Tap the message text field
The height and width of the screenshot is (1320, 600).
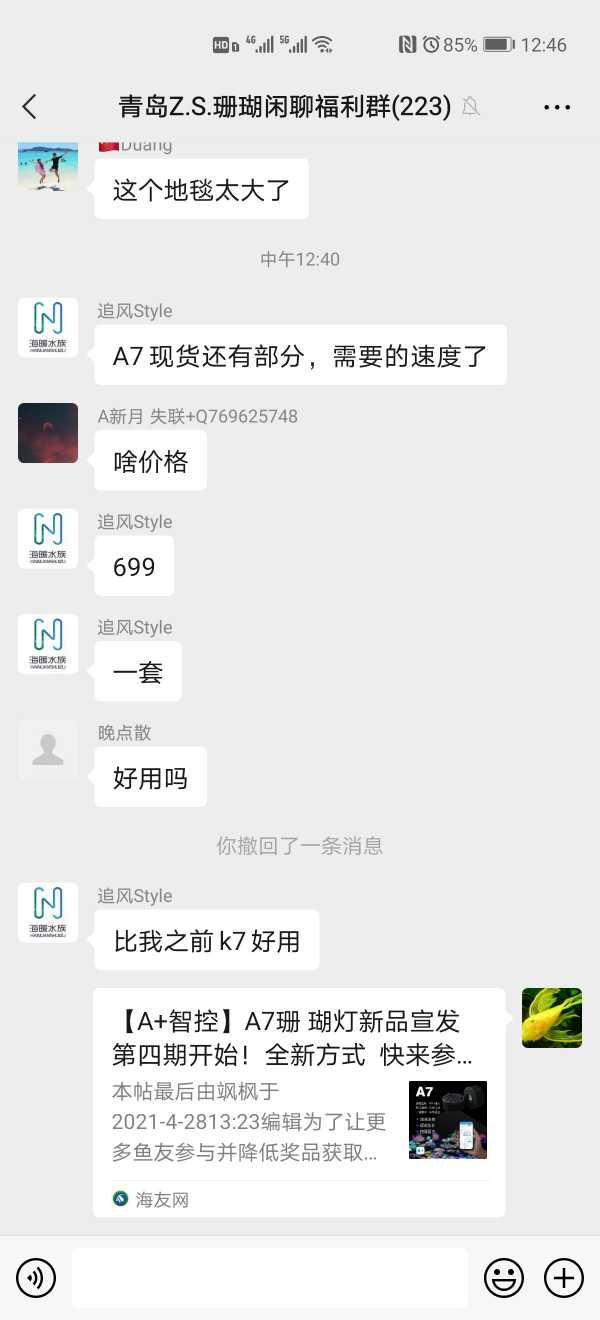point(269,1277)
